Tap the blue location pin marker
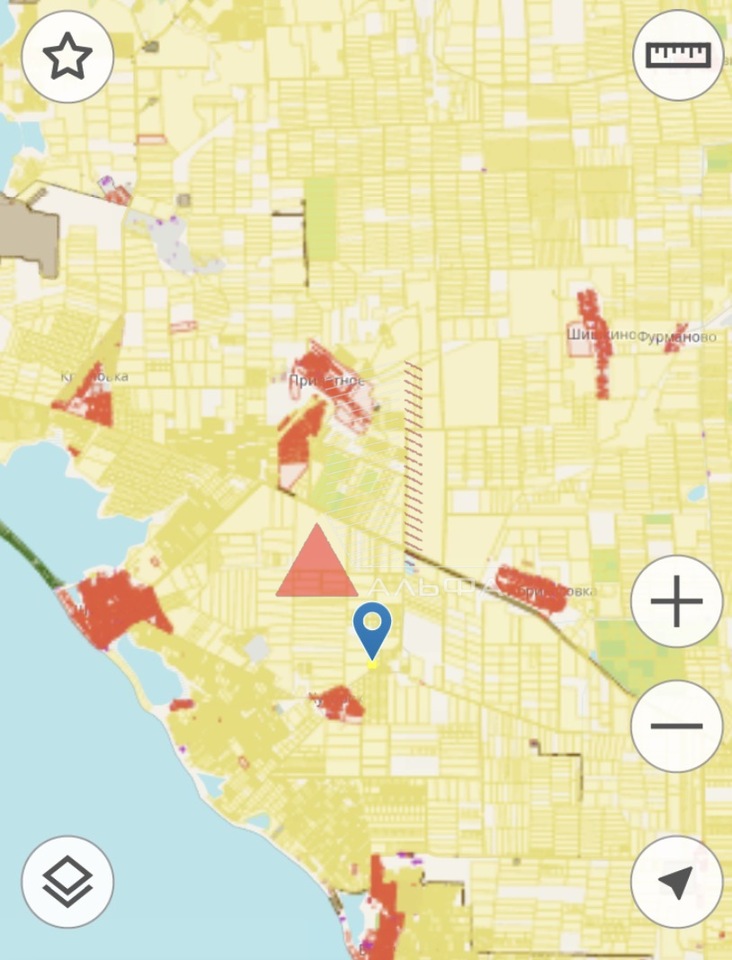 373,630
